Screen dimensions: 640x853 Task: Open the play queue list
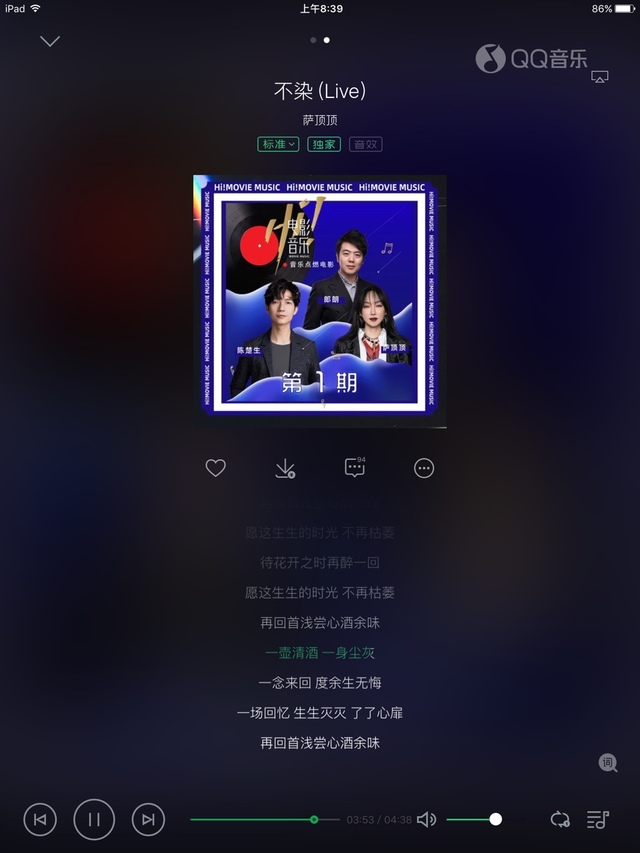coord(598,819)
